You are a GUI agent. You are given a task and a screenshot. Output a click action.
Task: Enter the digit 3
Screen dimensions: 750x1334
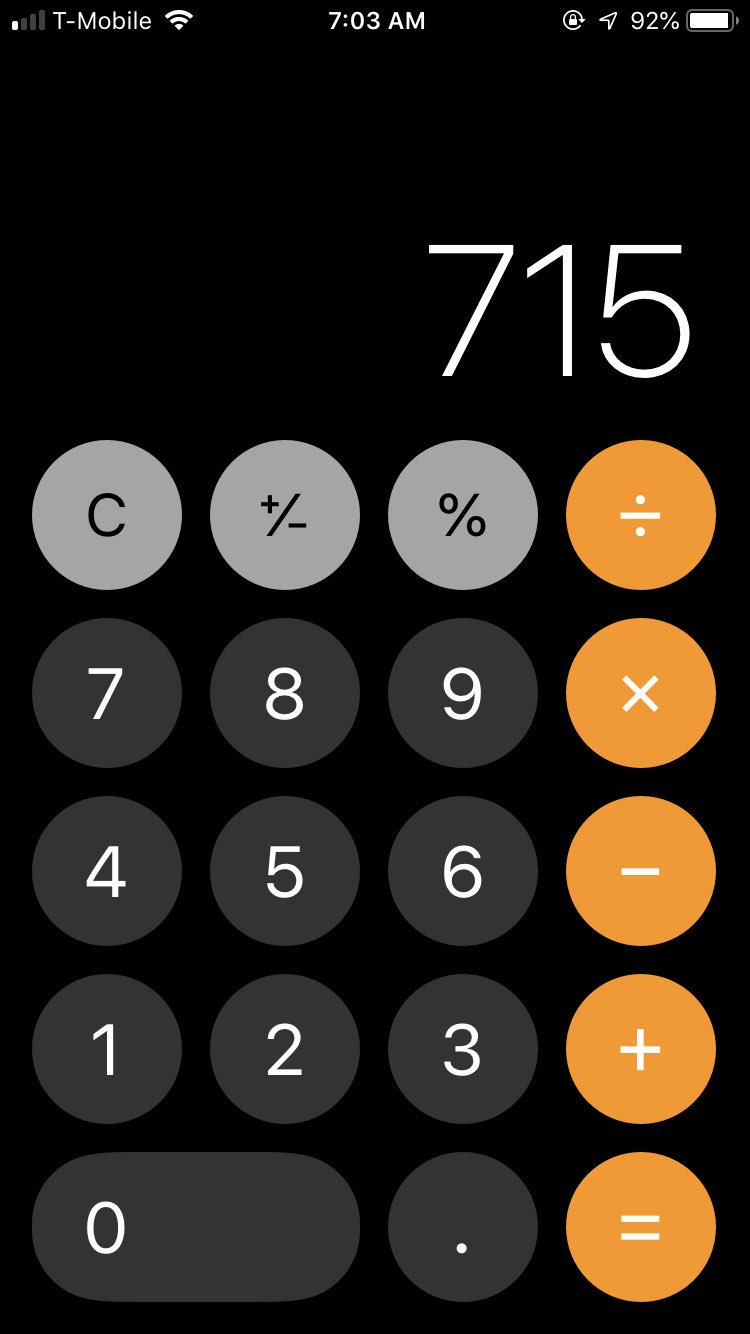463,1050
